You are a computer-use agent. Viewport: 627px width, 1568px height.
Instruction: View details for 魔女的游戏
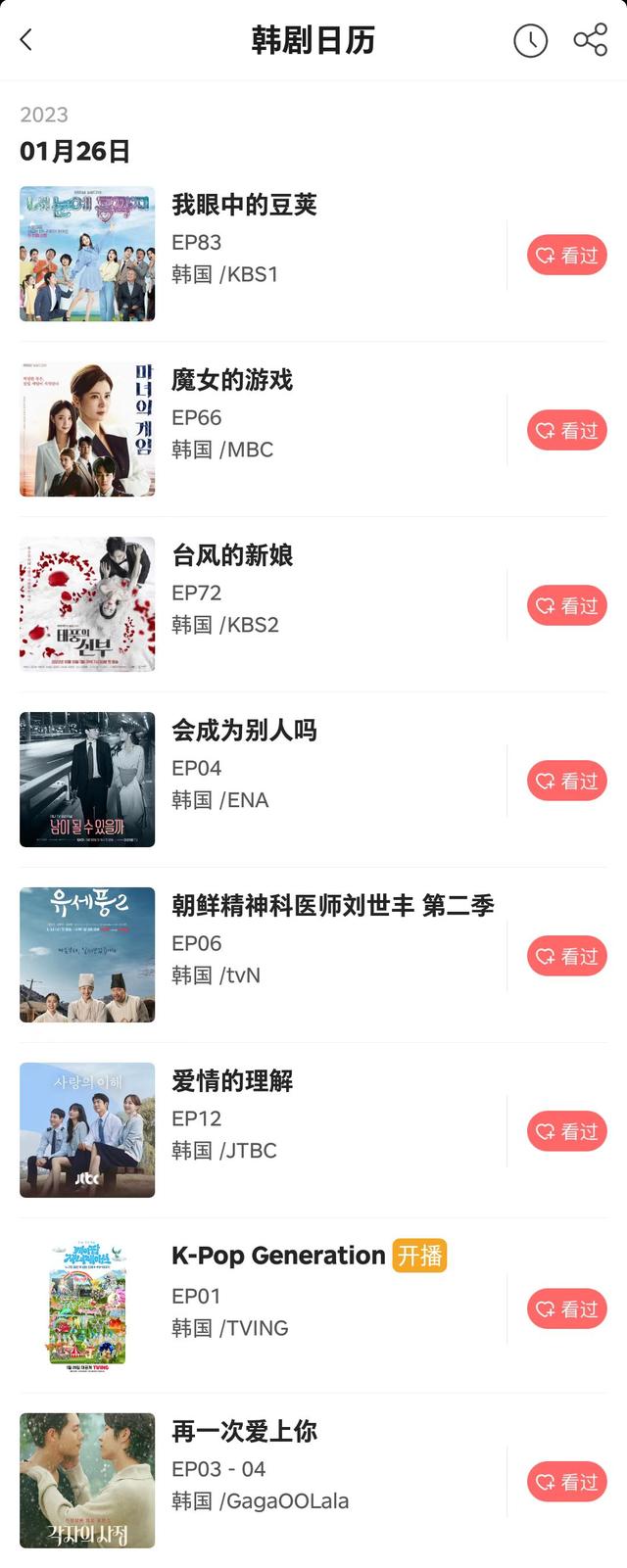[x=232, y=380]
